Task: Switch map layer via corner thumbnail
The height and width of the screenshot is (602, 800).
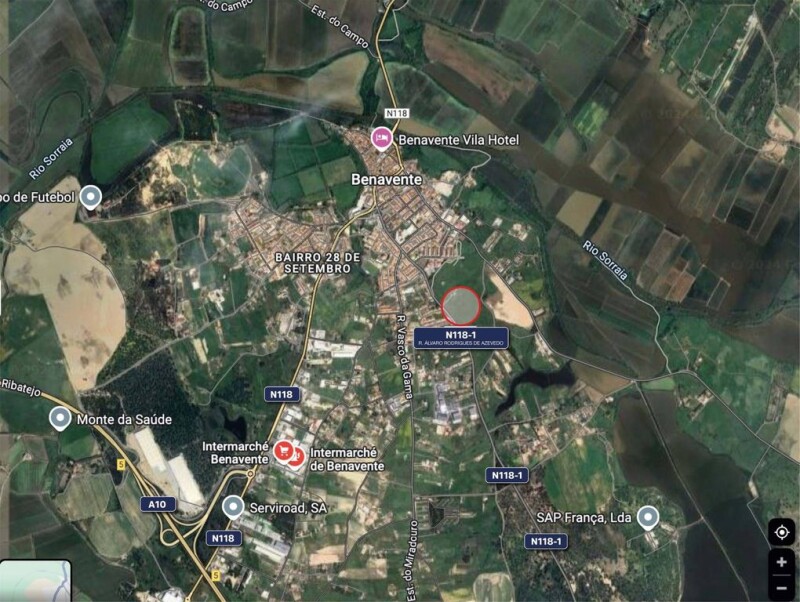Action: point(36,582)
